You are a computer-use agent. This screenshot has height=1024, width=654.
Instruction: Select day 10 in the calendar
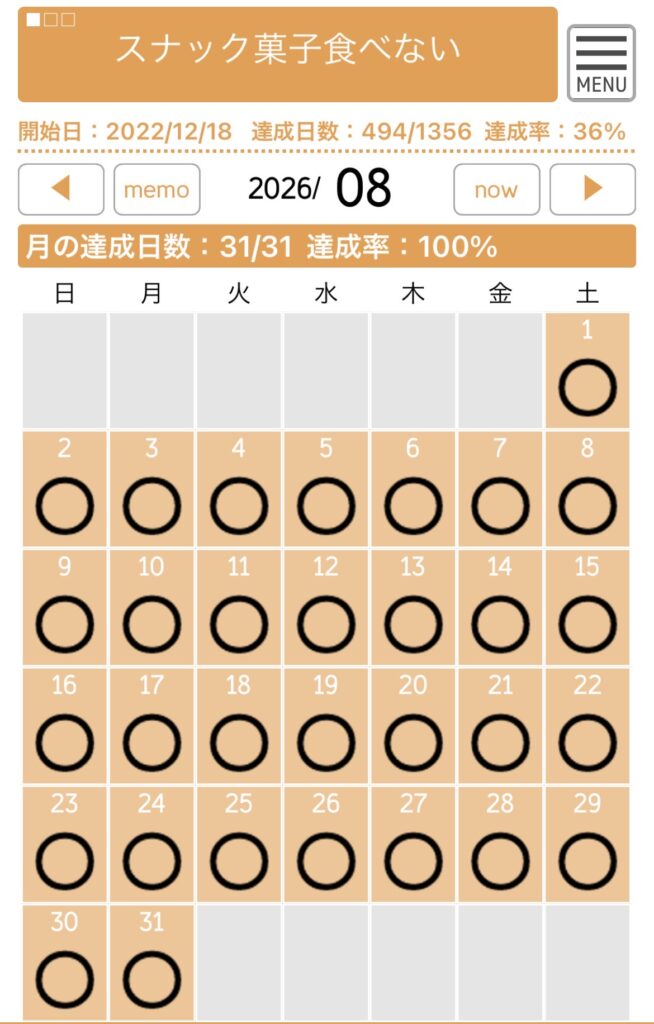[152, 607]
